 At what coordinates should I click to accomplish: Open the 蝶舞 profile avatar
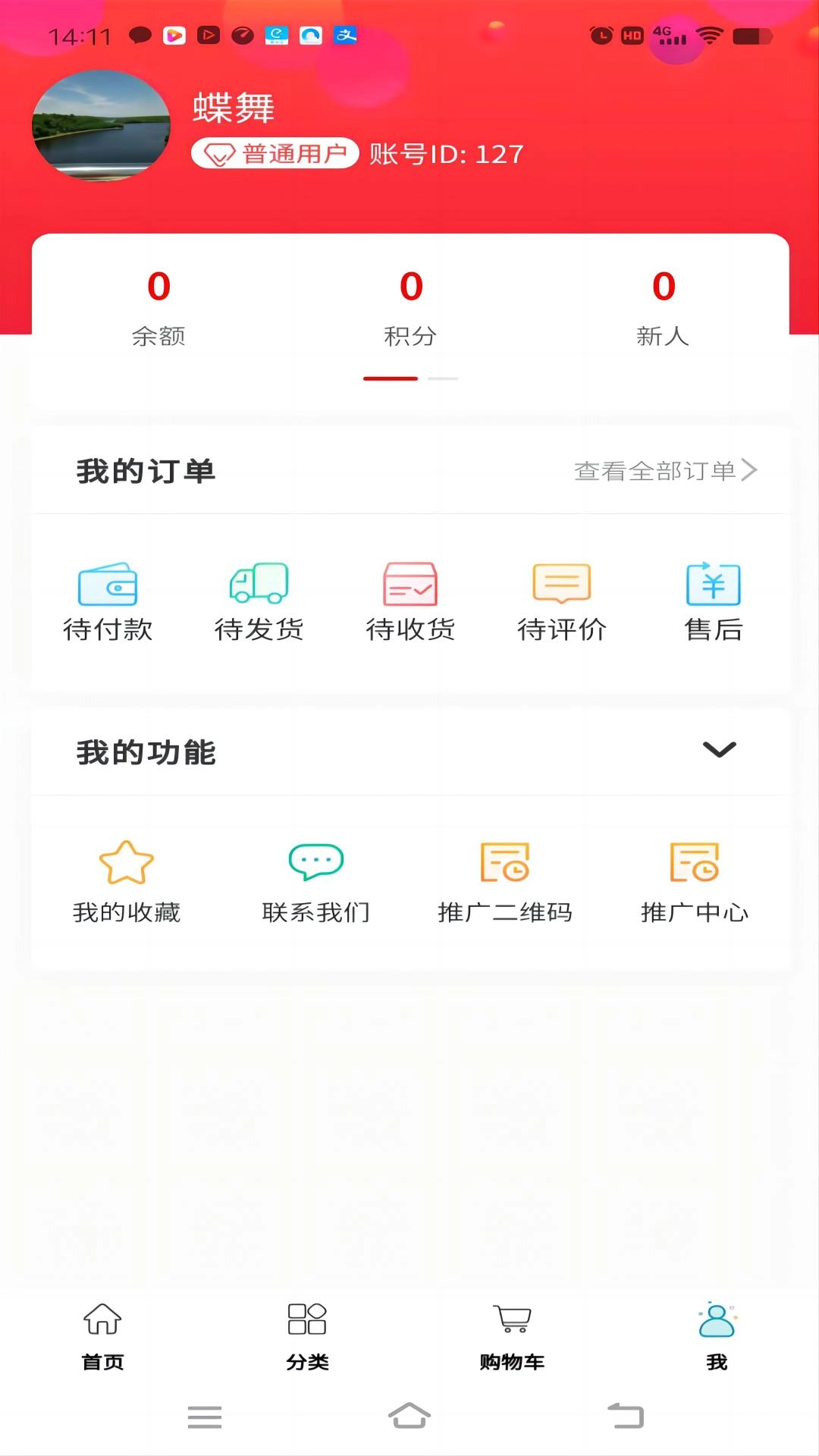click(101, 125)
